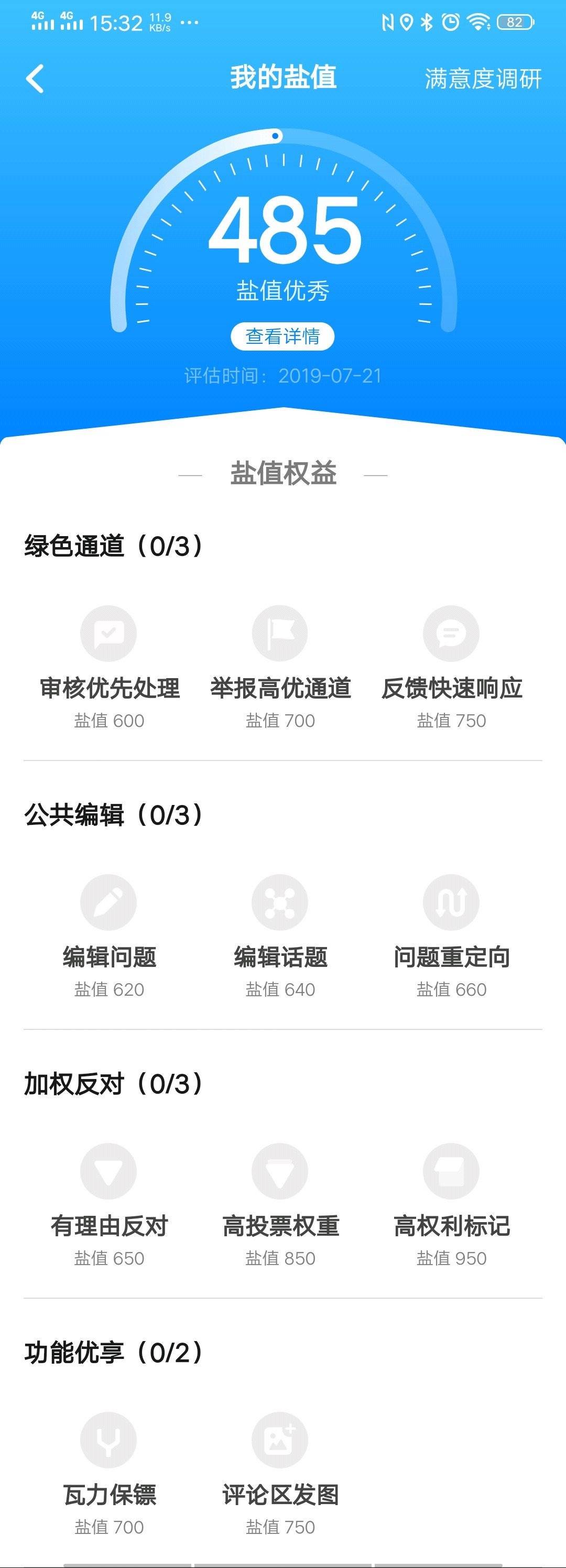The width and height of the screenshot is (566, 1568).
Task: Go back from 我的盐值 page
Action: [x=35, y=79]
